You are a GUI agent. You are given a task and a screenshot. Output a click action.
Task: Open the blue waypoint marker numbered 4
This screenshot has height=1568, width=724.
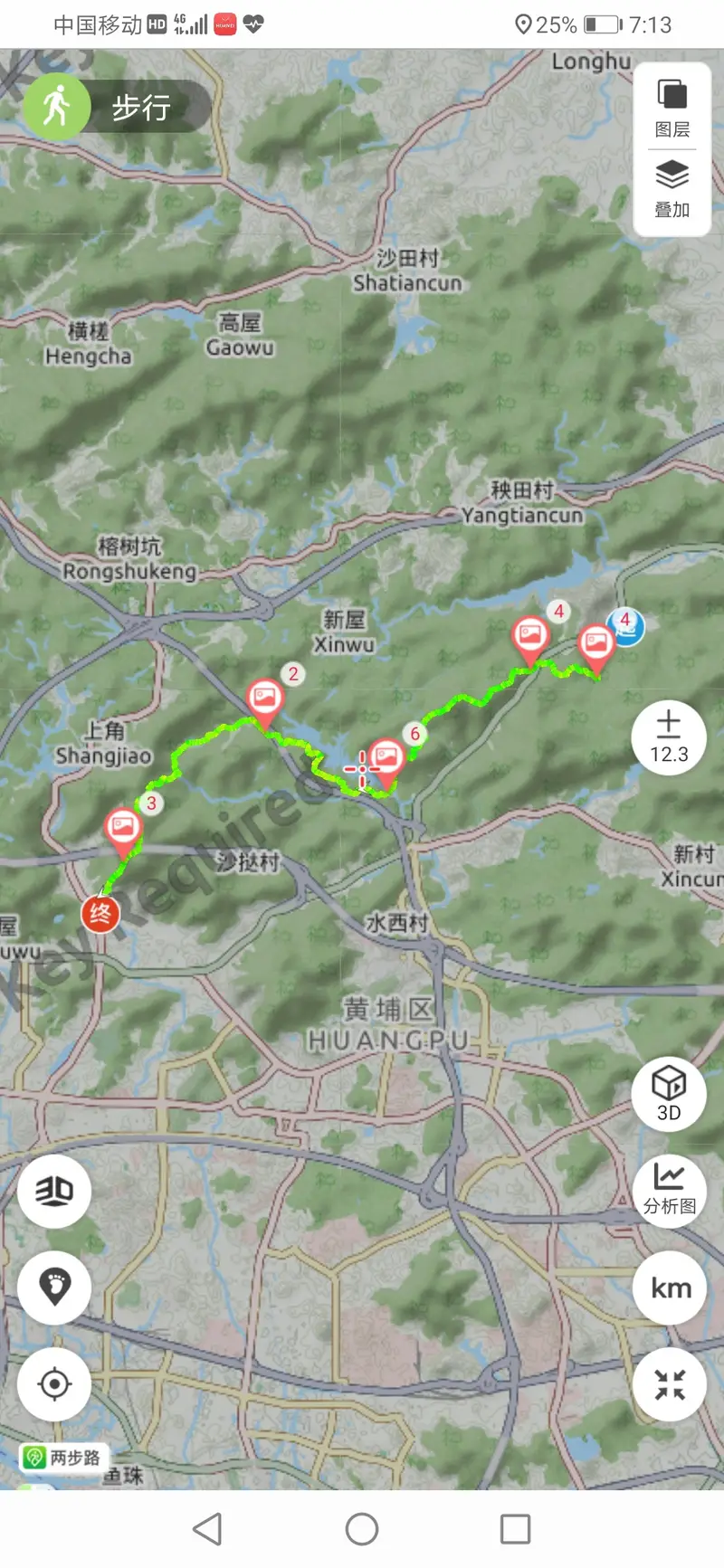click(x=626, y=624)
